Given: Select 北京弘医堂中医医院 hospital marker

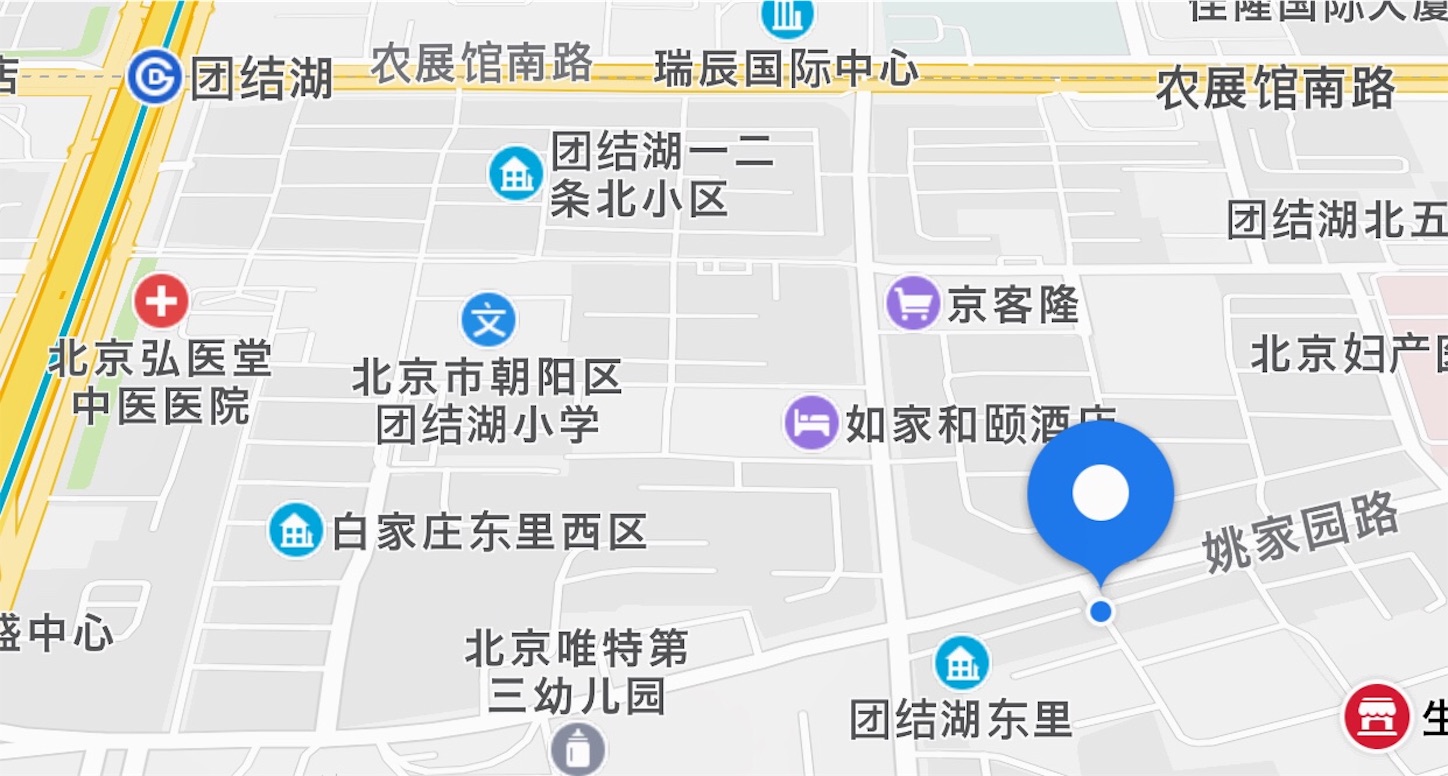Looking at the screenshot, I should [x=161, y=301].
